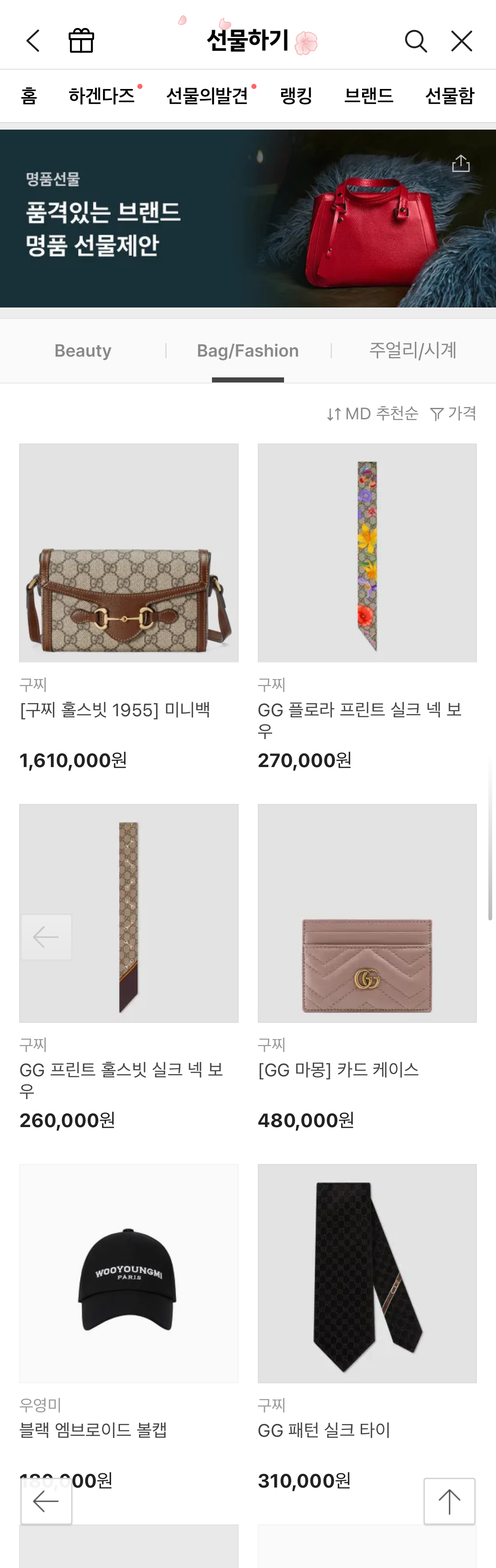496x1568 pixels.
Task: Go back using the header arrow
Action: pos(33,41)
